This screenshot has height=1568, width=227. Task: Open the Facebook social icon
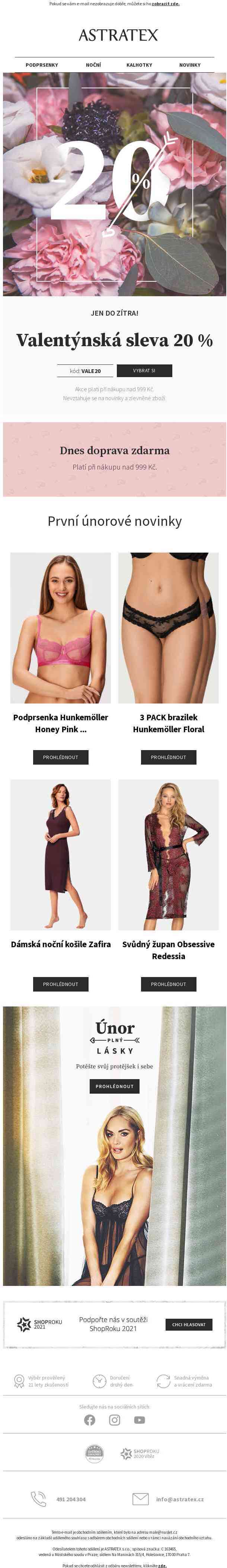point(89,1420)
